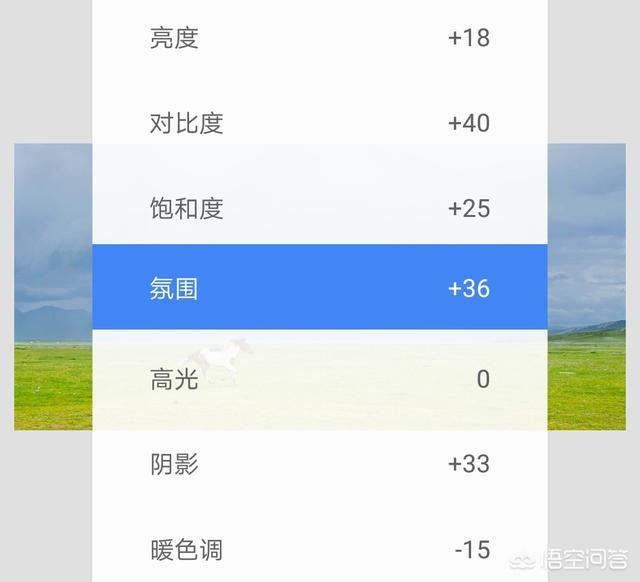Choose the 对比度 option
640x582 pixels.
(x=319, y=123)
